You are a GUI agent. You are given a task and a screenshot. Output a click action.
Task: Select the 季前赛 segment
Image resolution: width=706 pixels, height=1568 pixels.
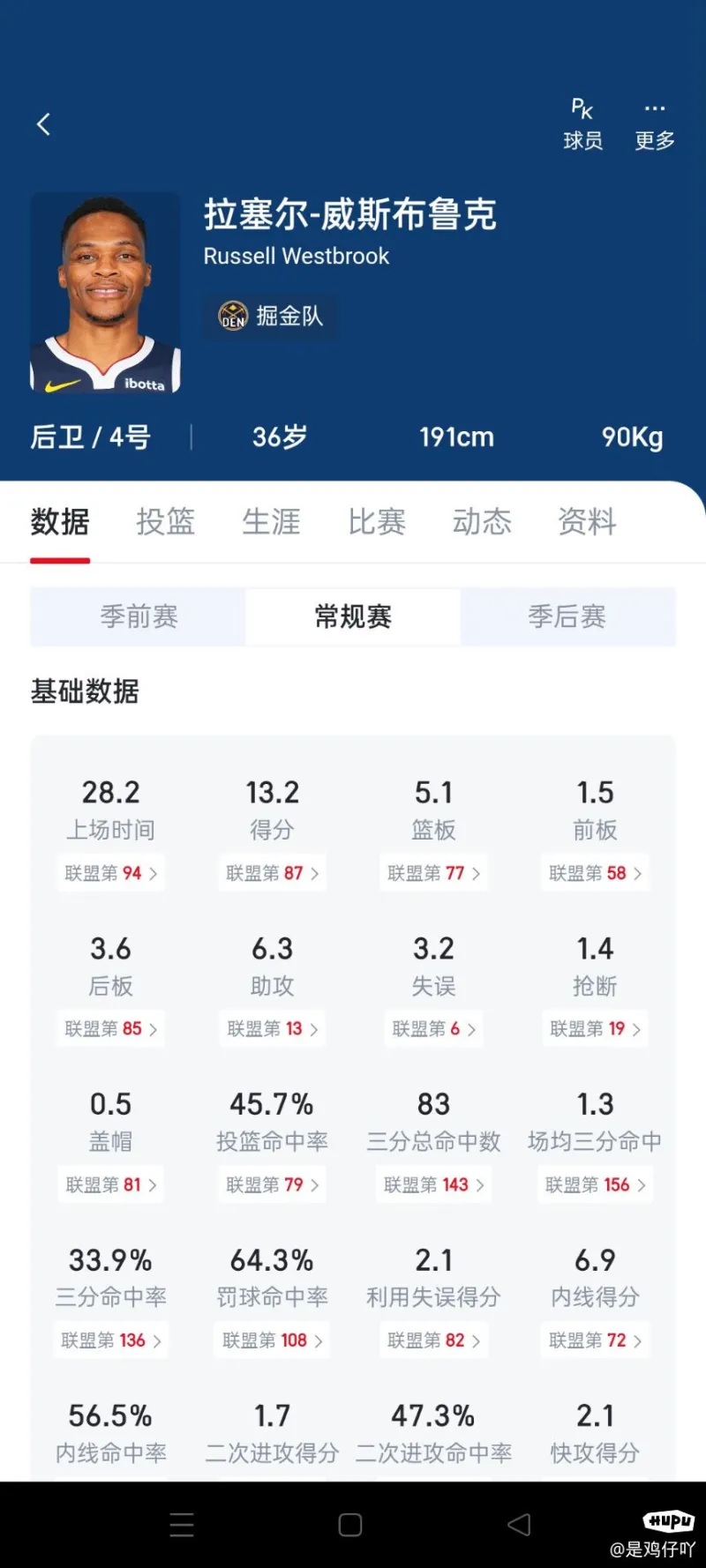point(139,616)
